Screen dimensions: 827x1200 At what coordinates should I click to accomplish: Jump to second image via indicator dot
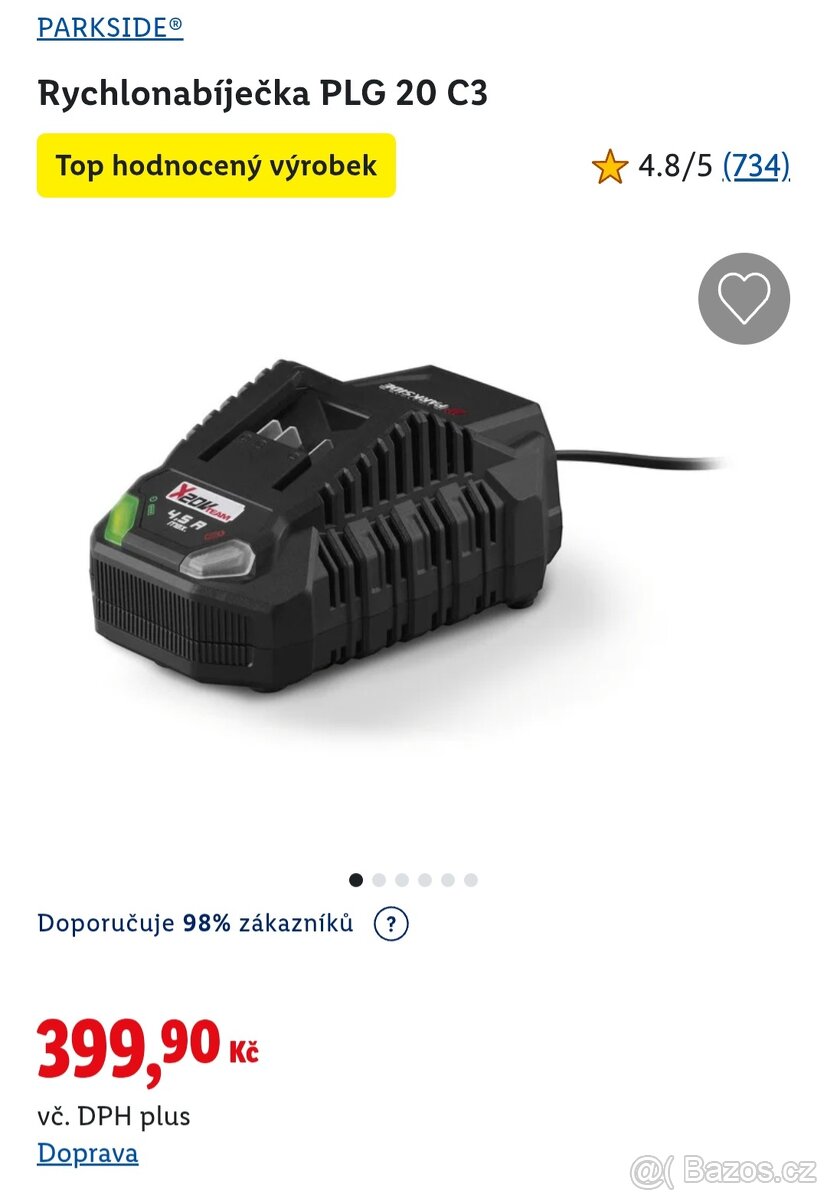(379, 880)
